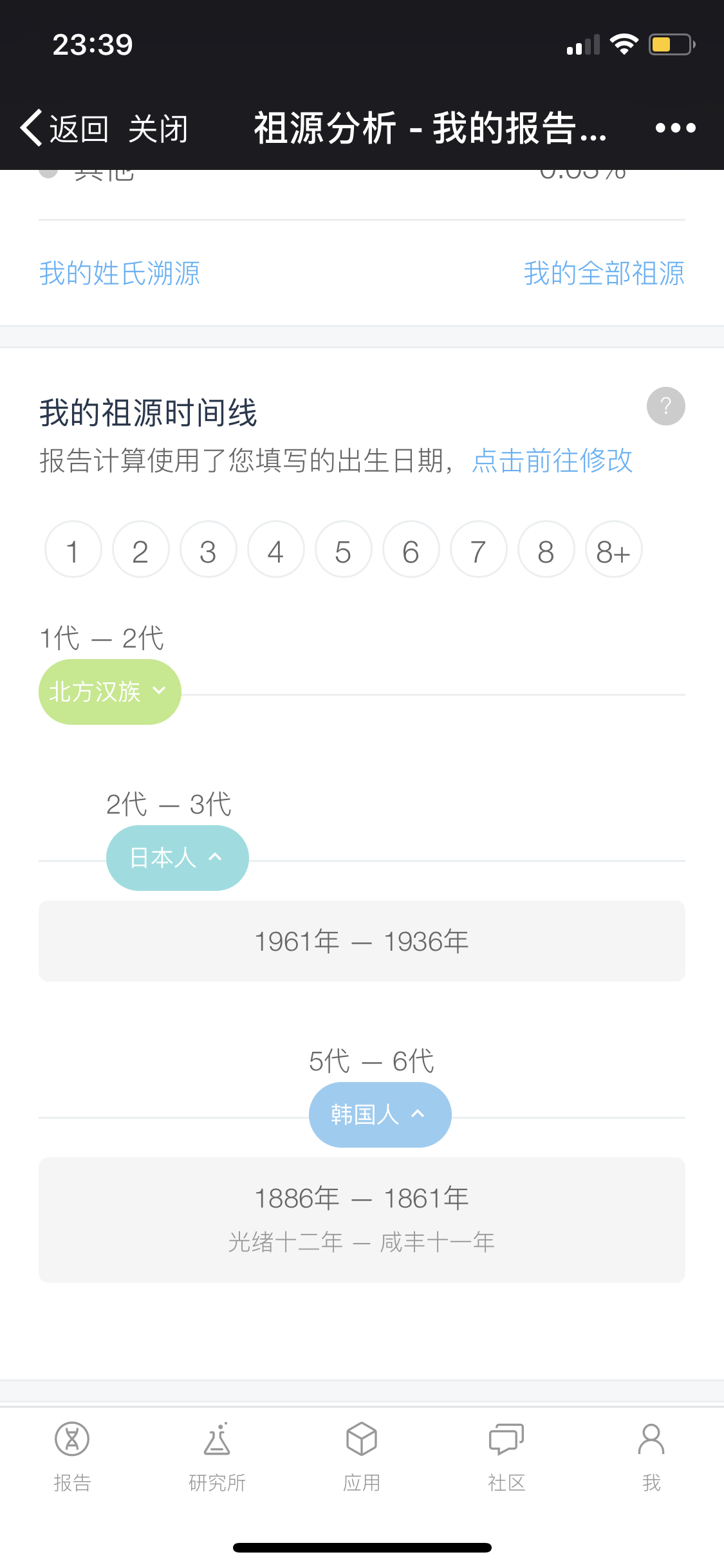Collapse the 日本人 chip

pos(178,858)
